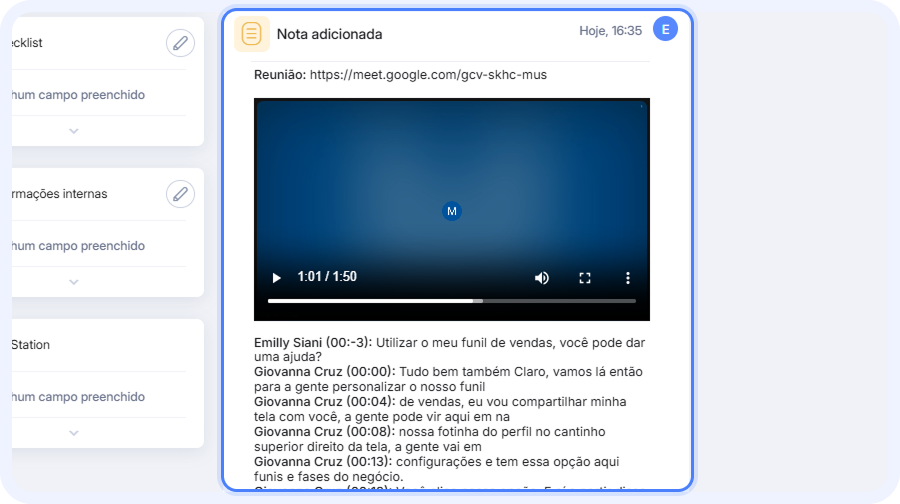Image resolution: width=900 pixels, height=504 pixels.
Task: Edit the internal information card
Action: [180, 194]
